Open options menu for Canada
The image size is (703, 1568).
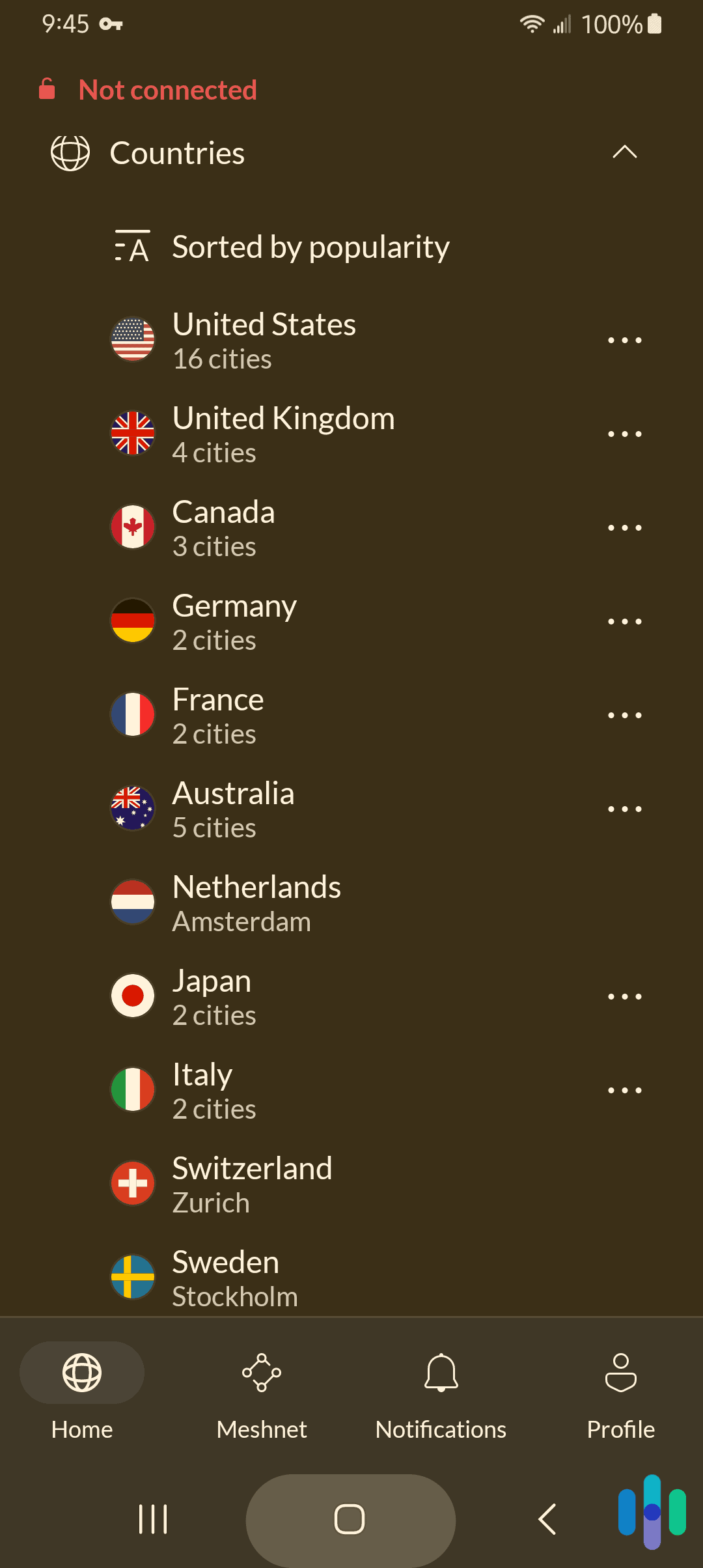coord(623,527)
